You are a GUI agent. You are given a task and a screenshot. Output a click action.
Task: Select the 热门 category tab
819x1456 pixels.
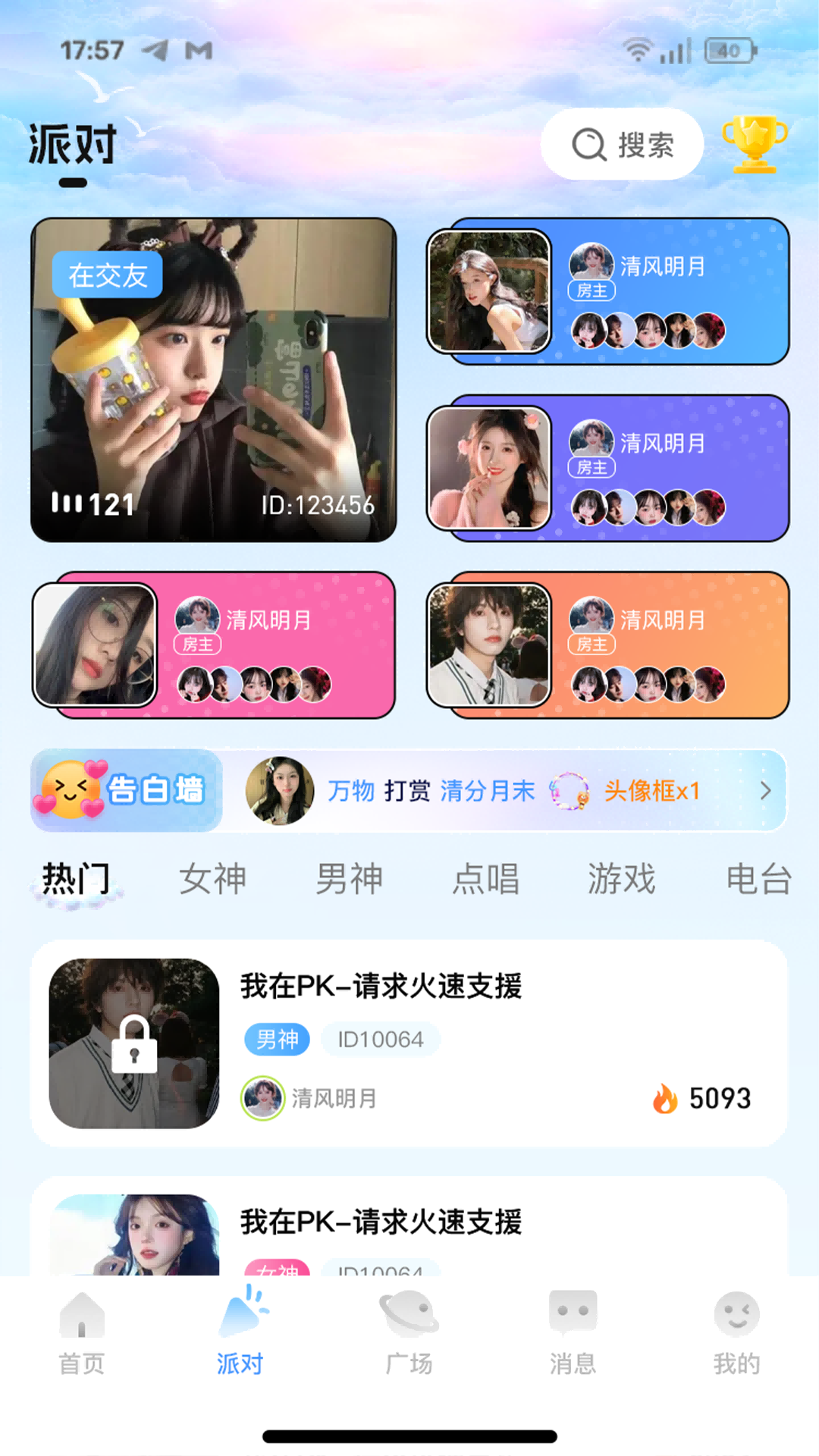pos(76,879)
